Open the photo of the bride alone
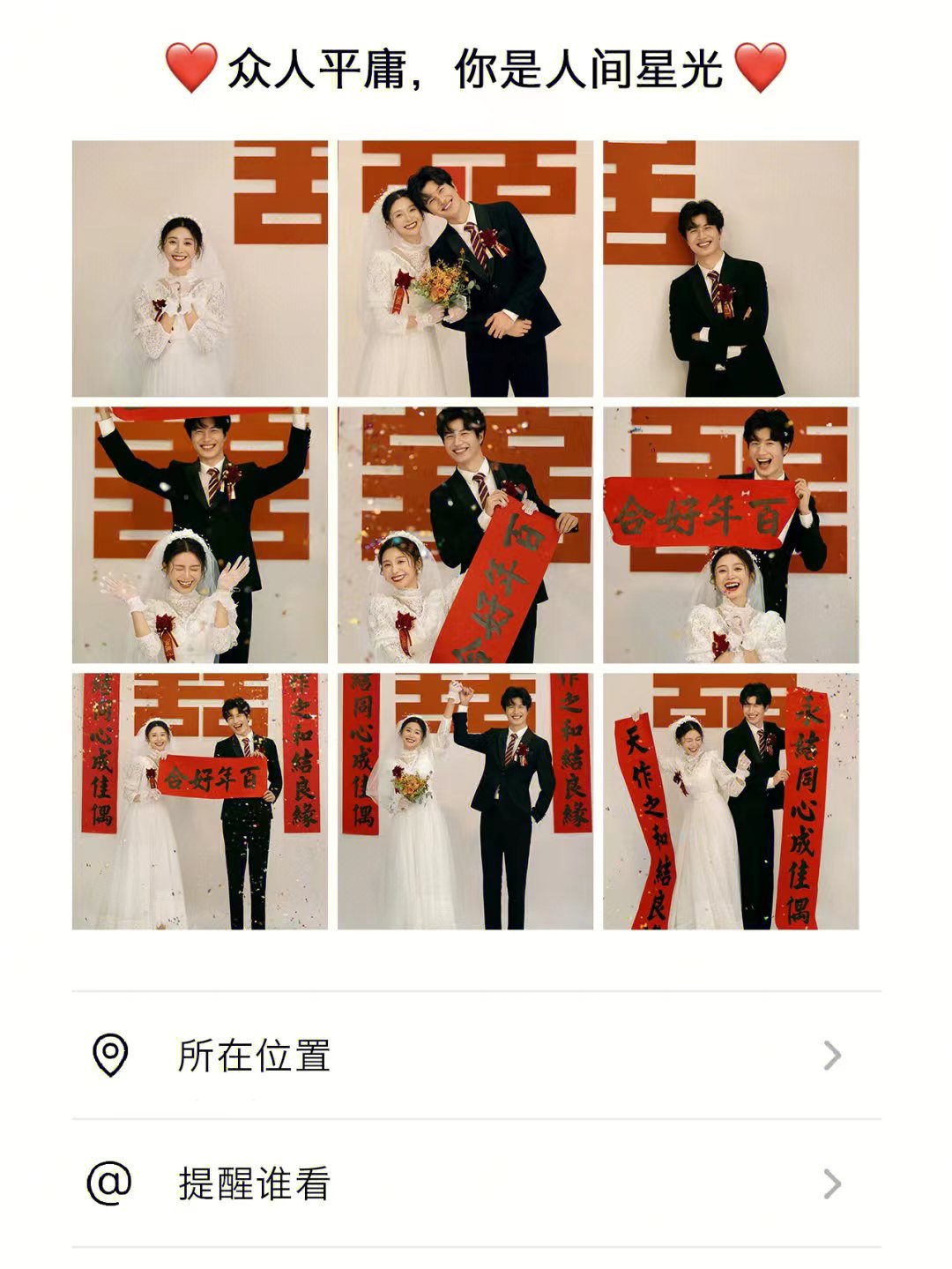Viewport: 952px width, 1269px height. [x=199, y=268]
